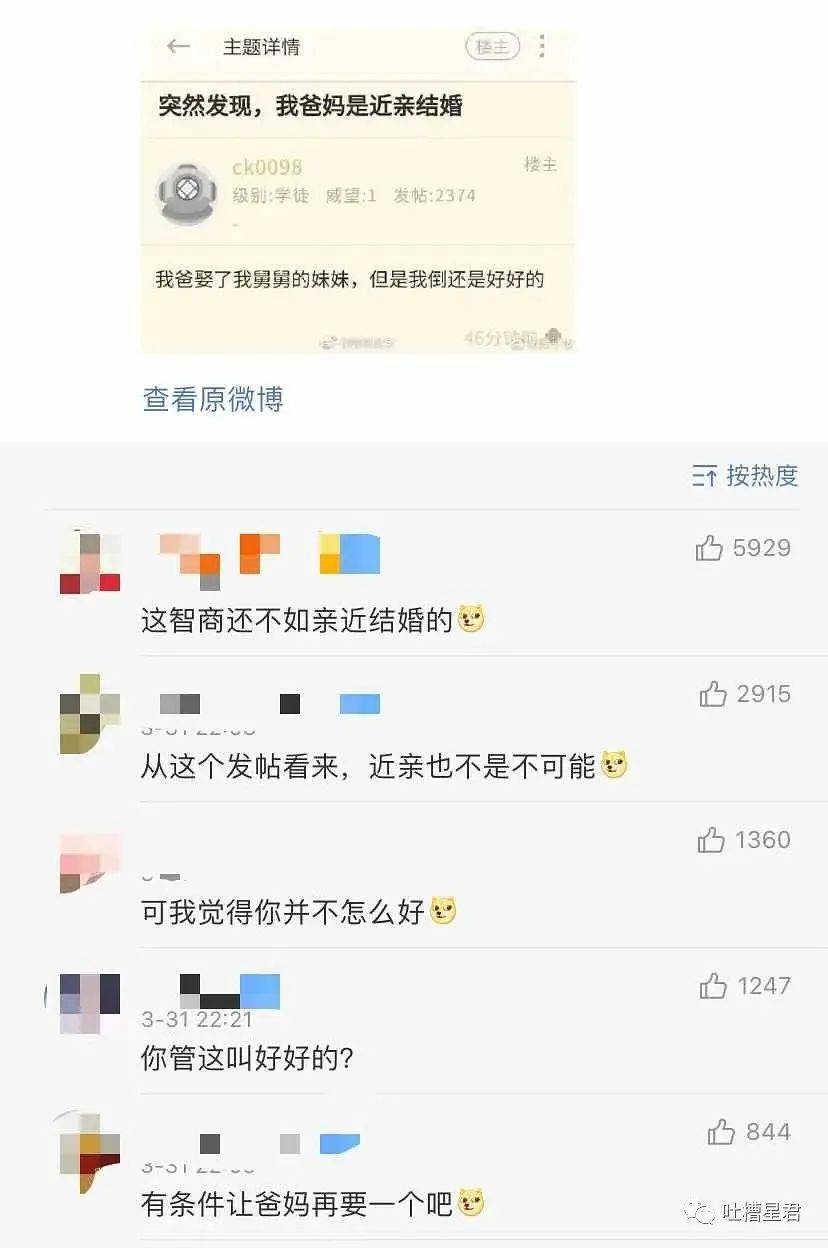Change comment sorting via 按热度
Viewport: 828px width, 1248px height.
point(745,476)
